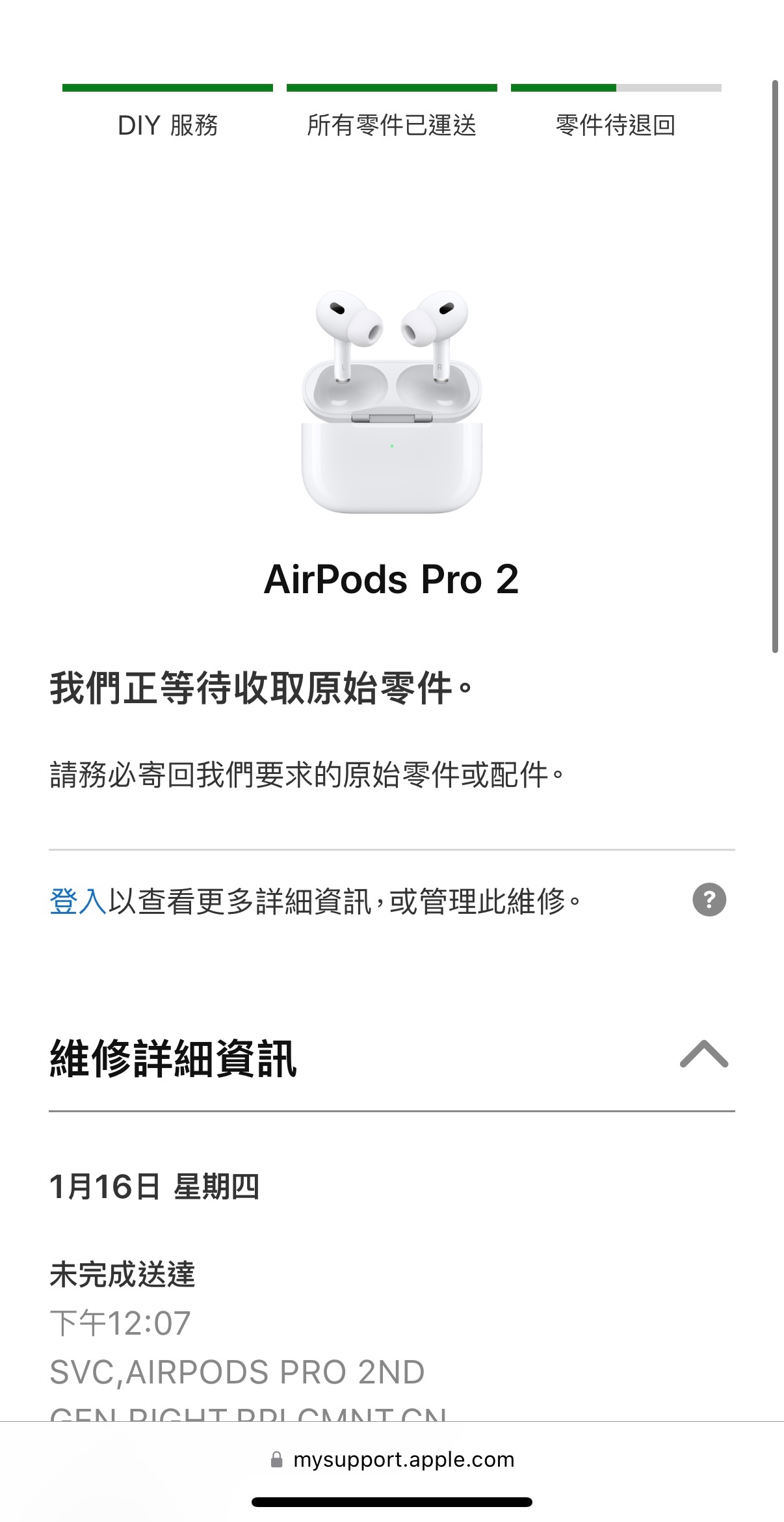Collapse the 維修詳細資訊 section
This screenshot has width=784, height=1522.
[703, 1055]
